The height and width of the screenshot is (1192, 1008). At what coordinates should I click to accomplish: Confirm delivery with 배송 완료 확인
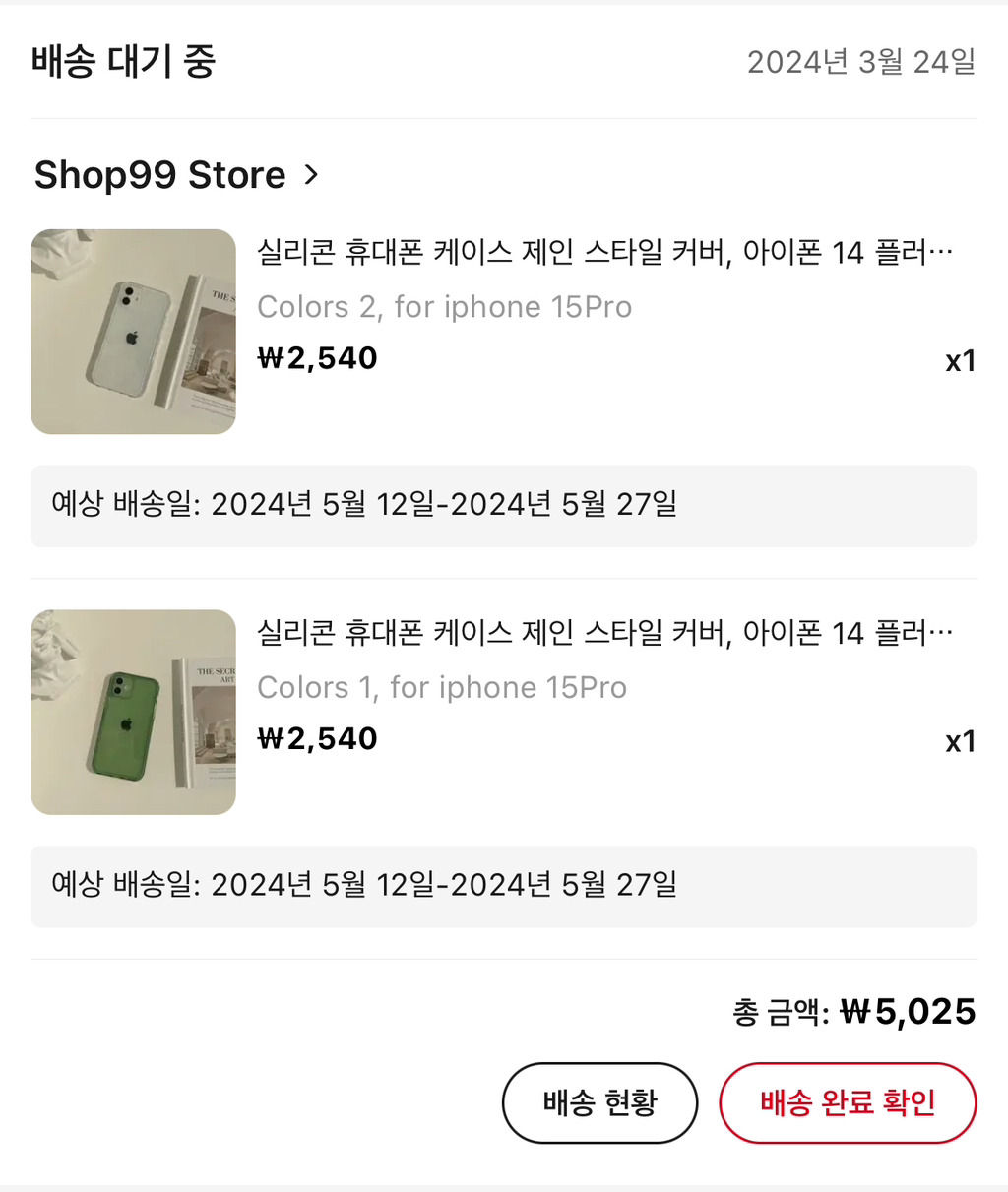848,1102
